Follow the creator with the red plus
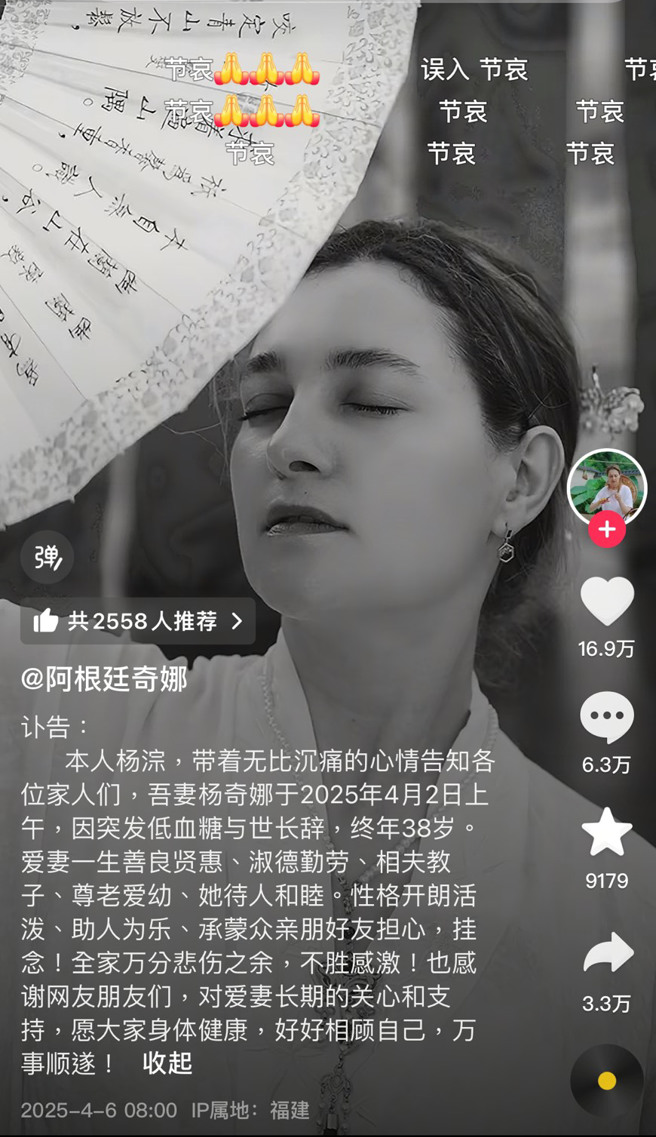 607,529
